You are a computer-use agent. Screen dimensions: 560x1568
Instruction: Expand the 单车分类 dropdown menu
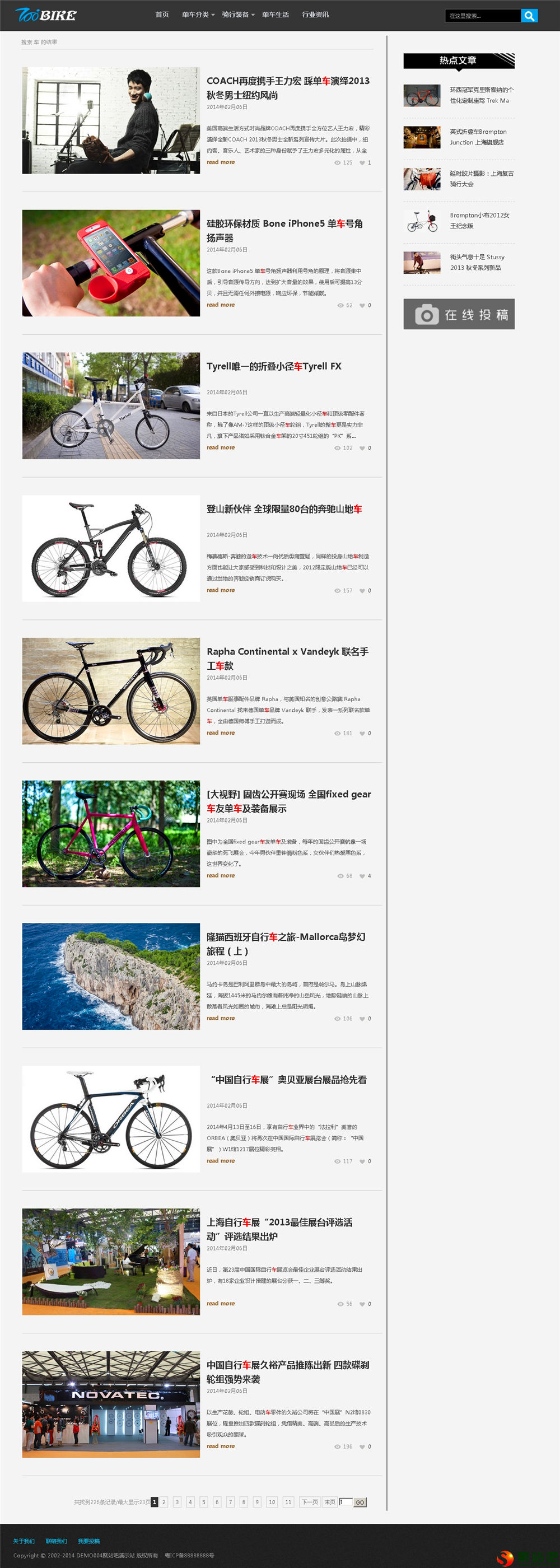(197, 15)
